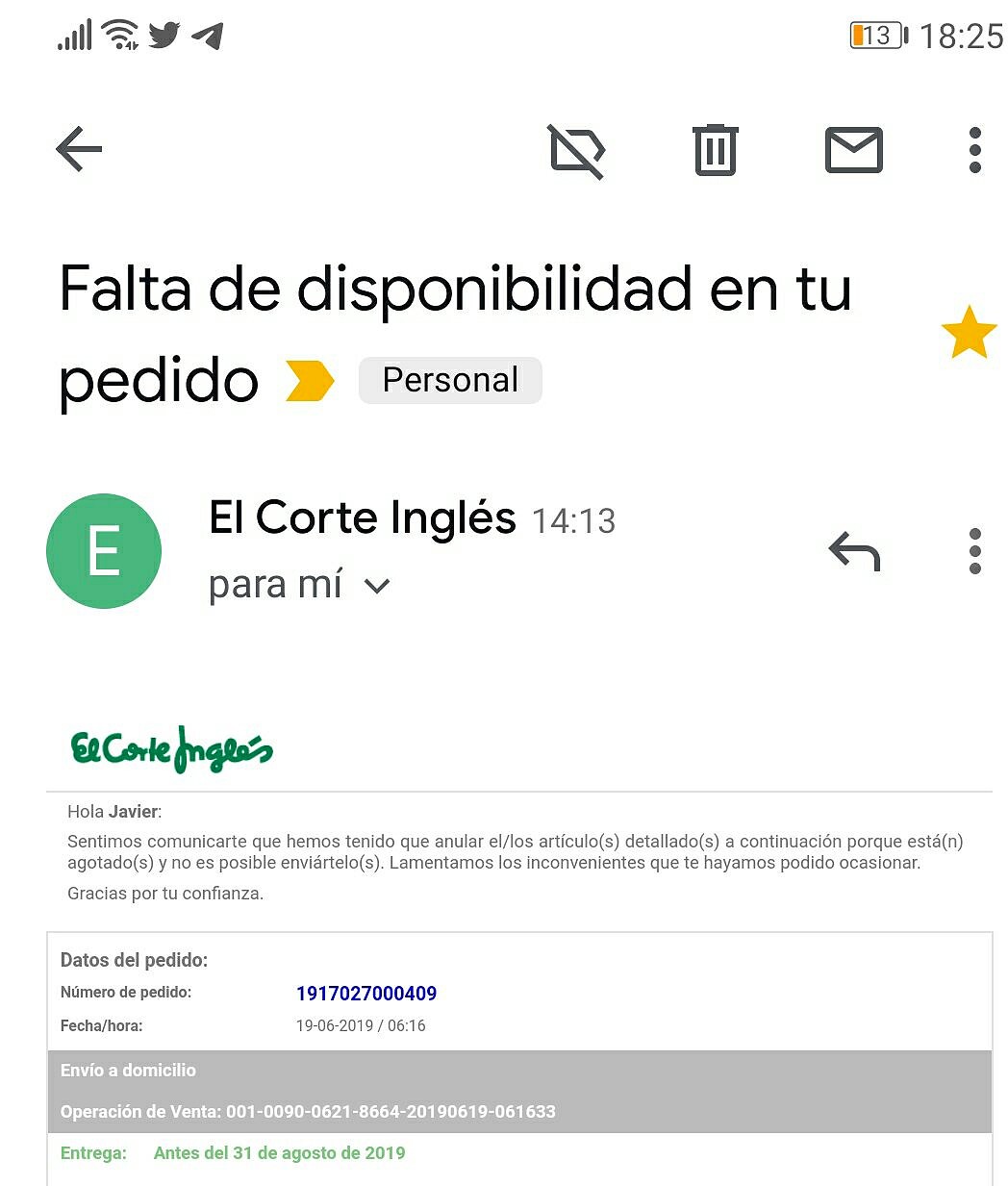Open the El Corte Inglés sender avatar
This screenshot has width=1008, height=1186.
coord(104,551)
